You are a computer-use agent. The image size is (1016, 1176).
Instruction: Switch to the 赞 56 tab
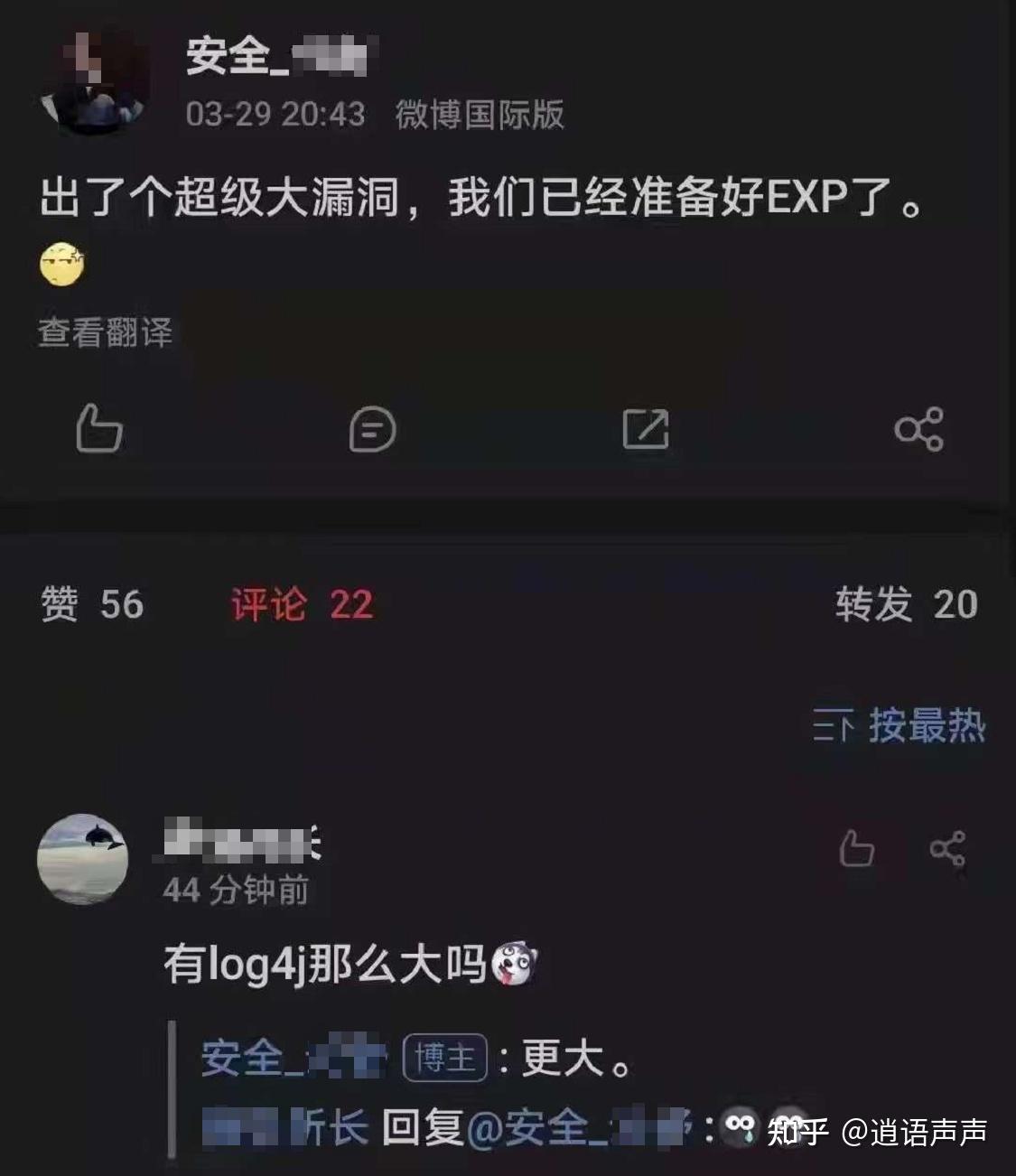(92, 604)
